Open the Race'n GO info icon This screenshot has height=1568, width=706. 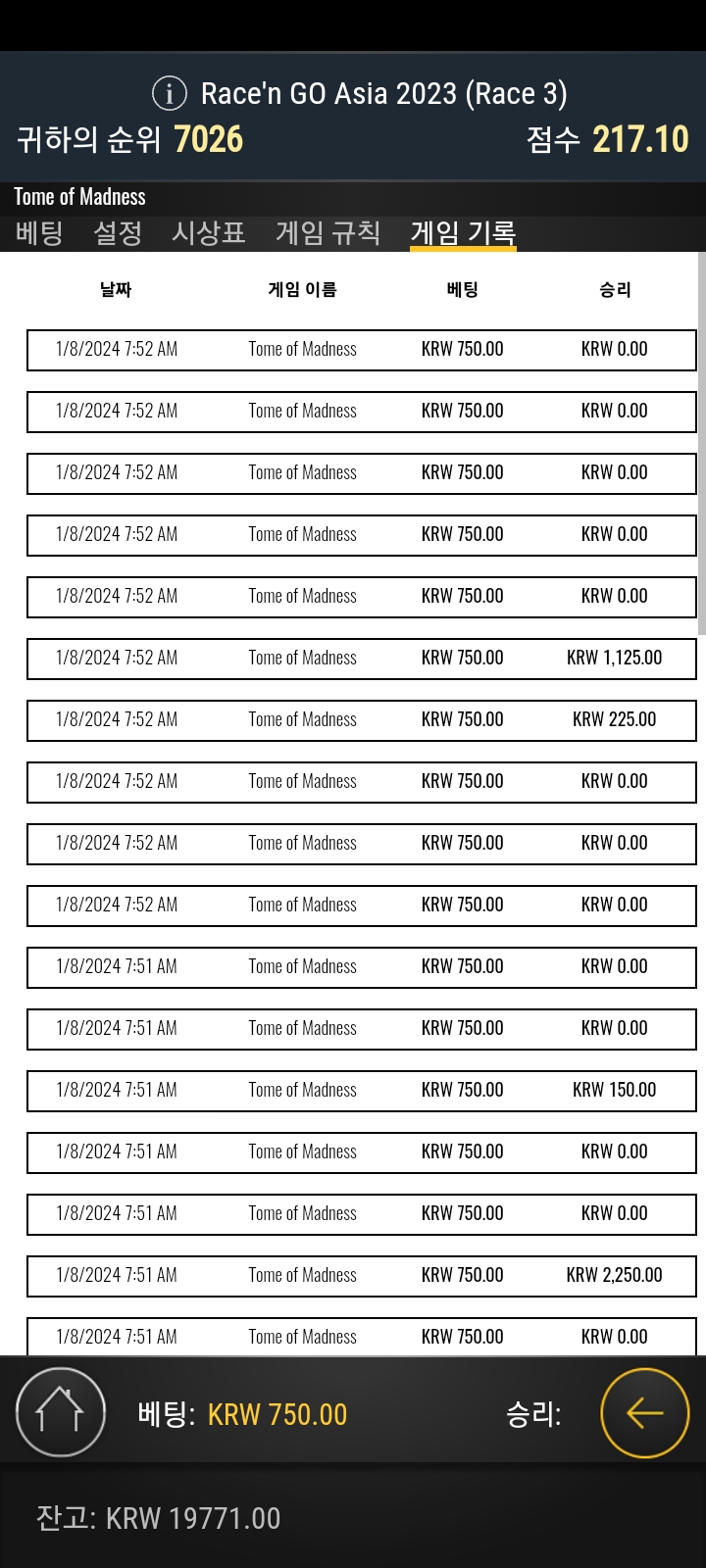pyautogui.click(x=170, y=94)
